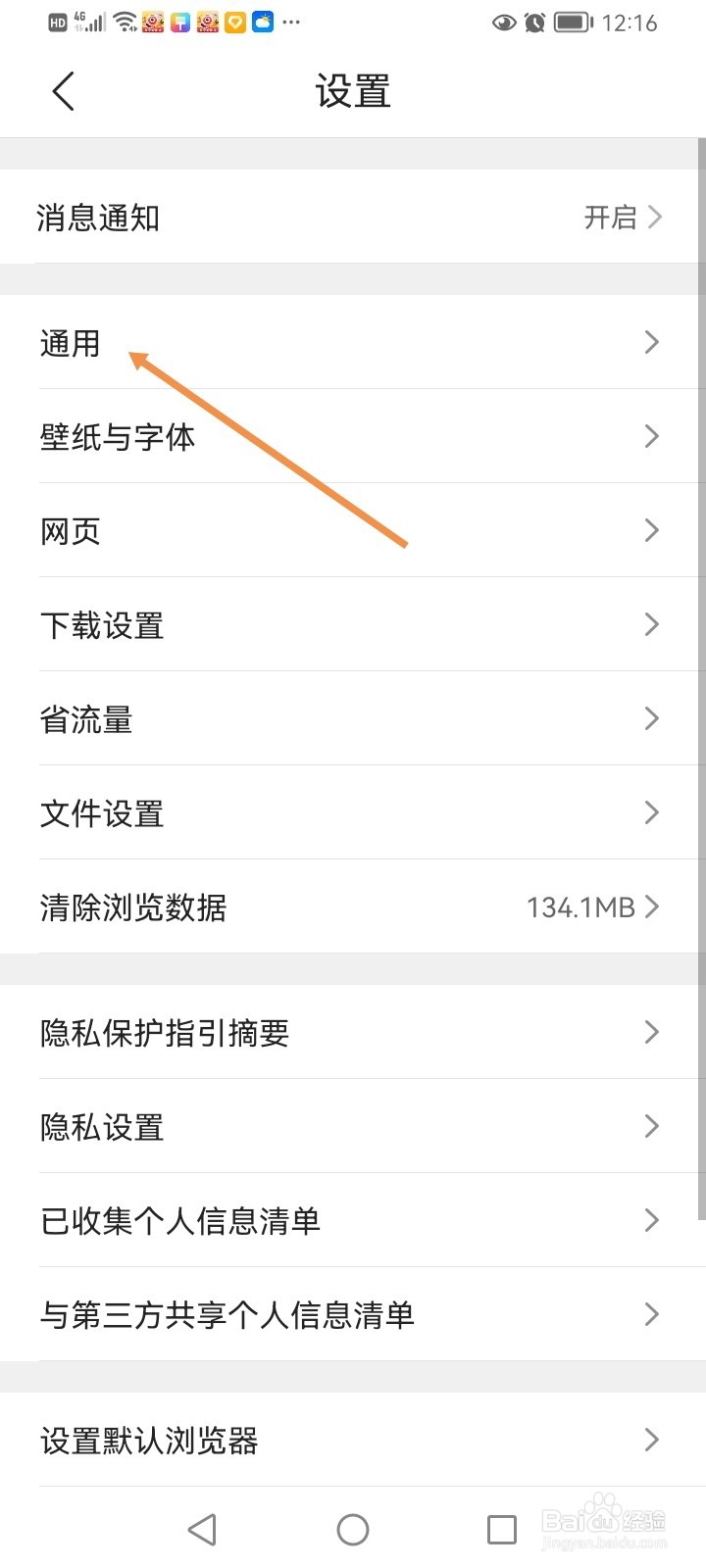Tap the eye icon in the status bar

coord(503,22)
